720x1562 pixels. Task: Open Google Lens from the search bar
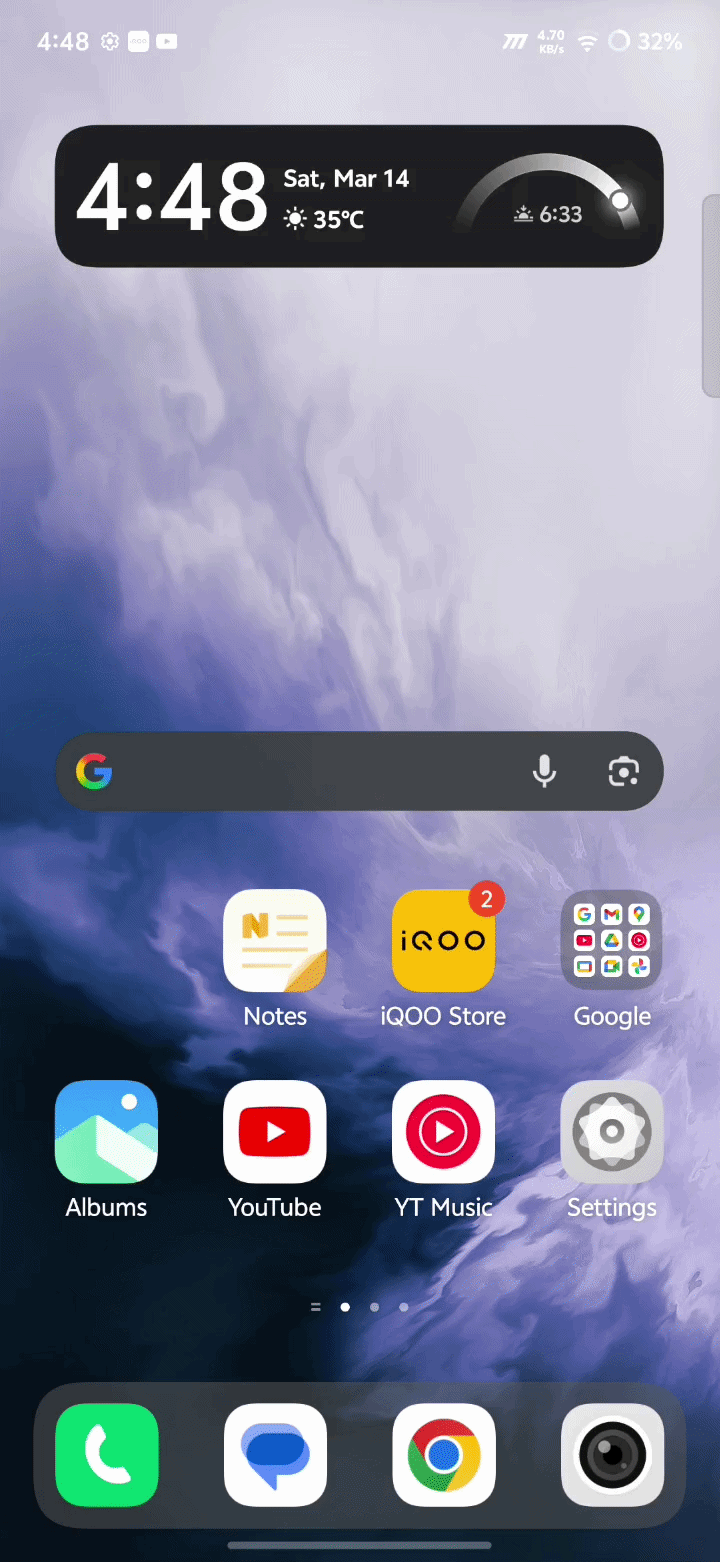(x=623, y=771)
